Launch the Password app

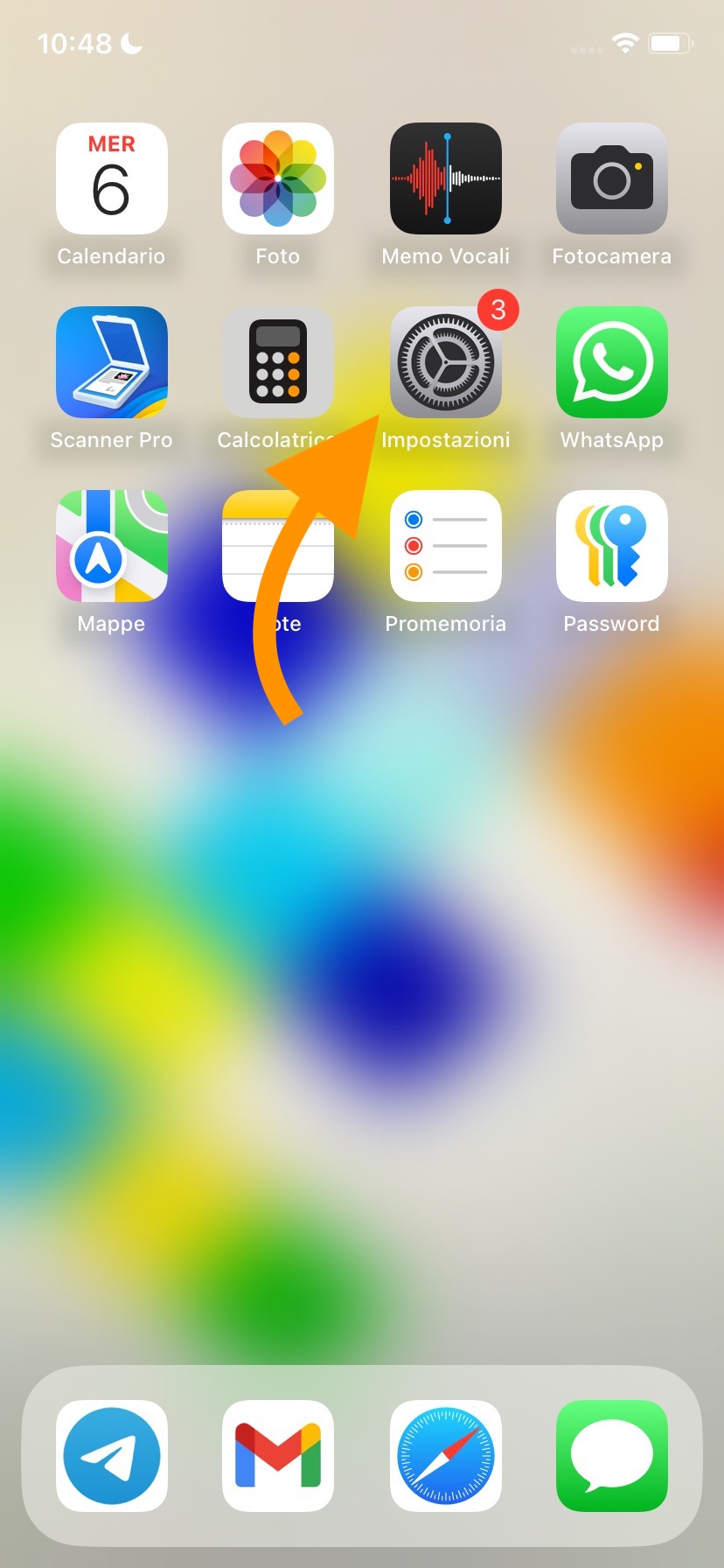pyautogui.click(x=612, y=546)
